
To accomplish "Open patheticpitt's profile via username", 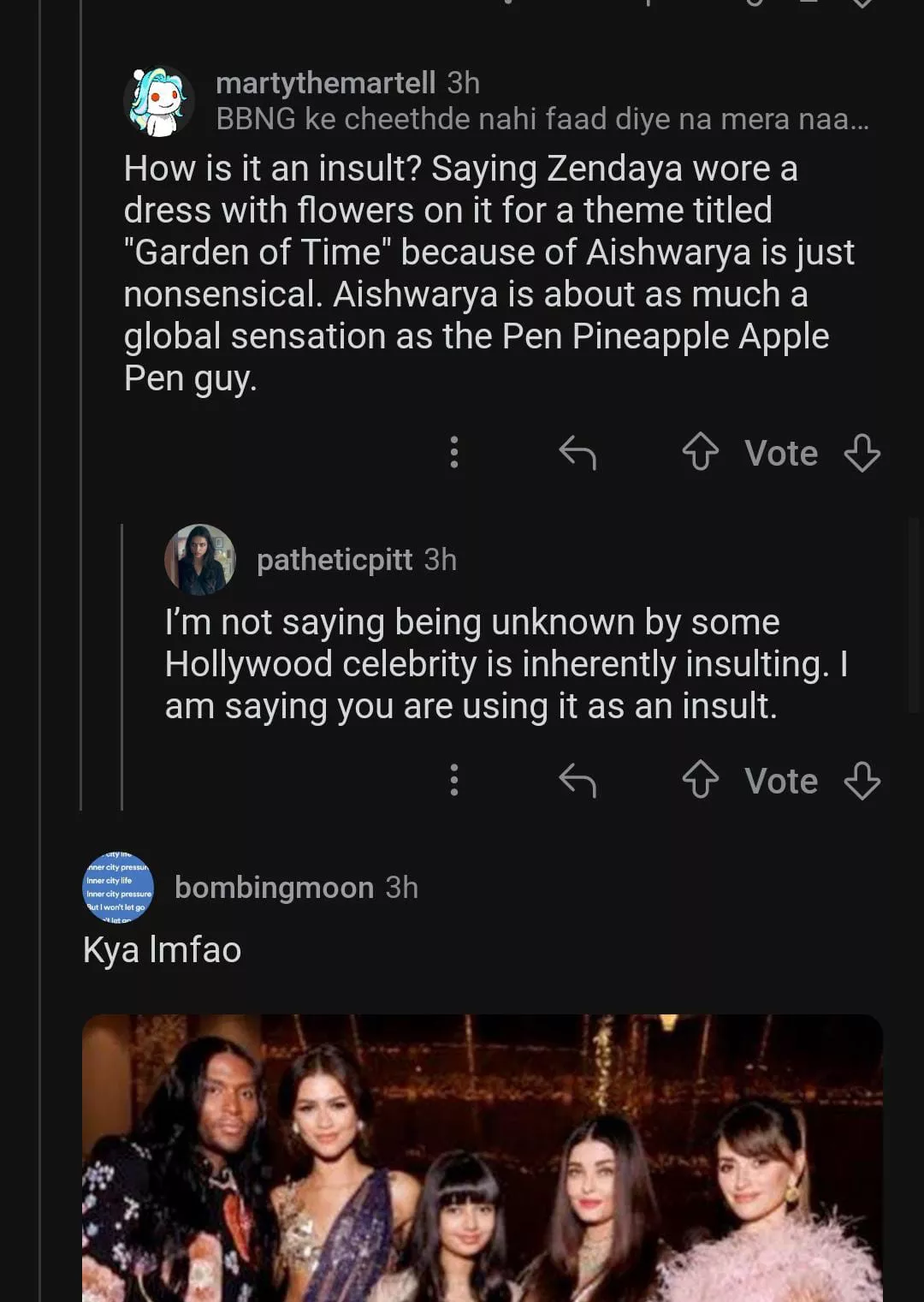I will [x=335, y=560].
